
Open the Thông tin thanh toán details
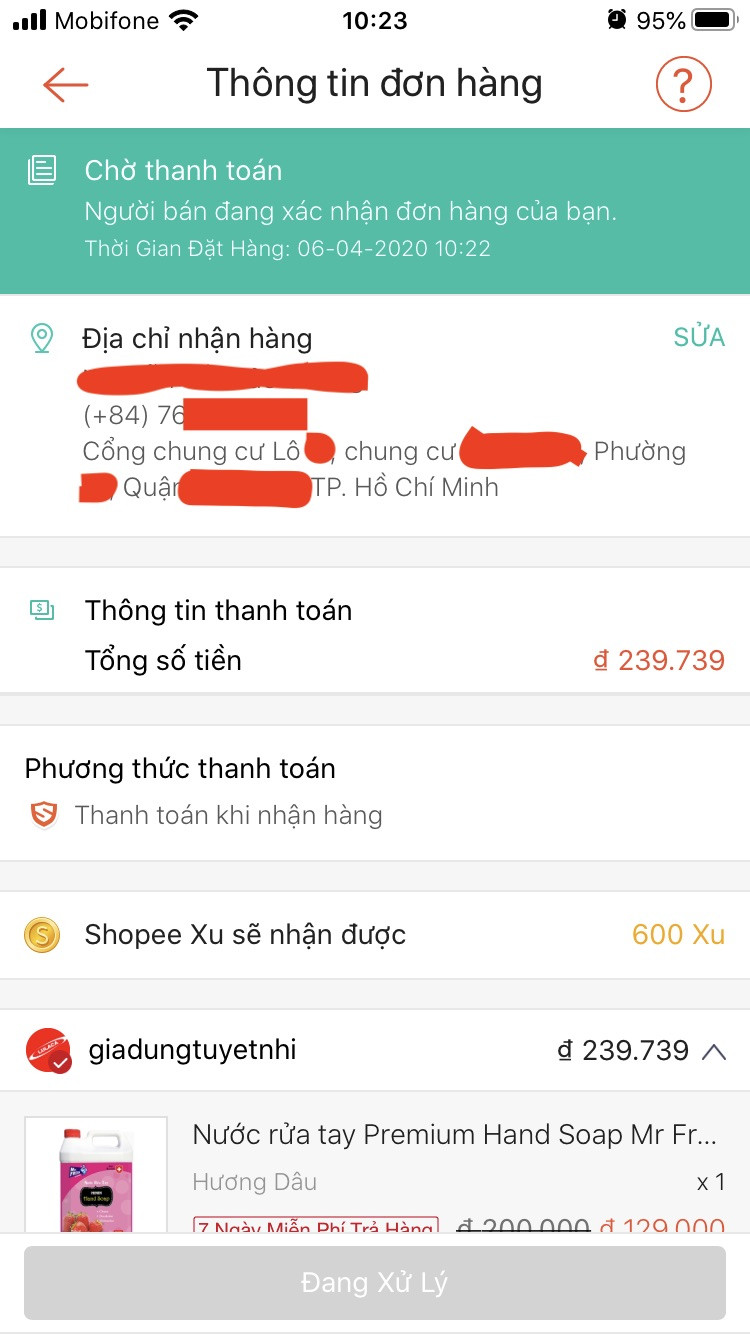pyautogui.click(x=220, y=610)
